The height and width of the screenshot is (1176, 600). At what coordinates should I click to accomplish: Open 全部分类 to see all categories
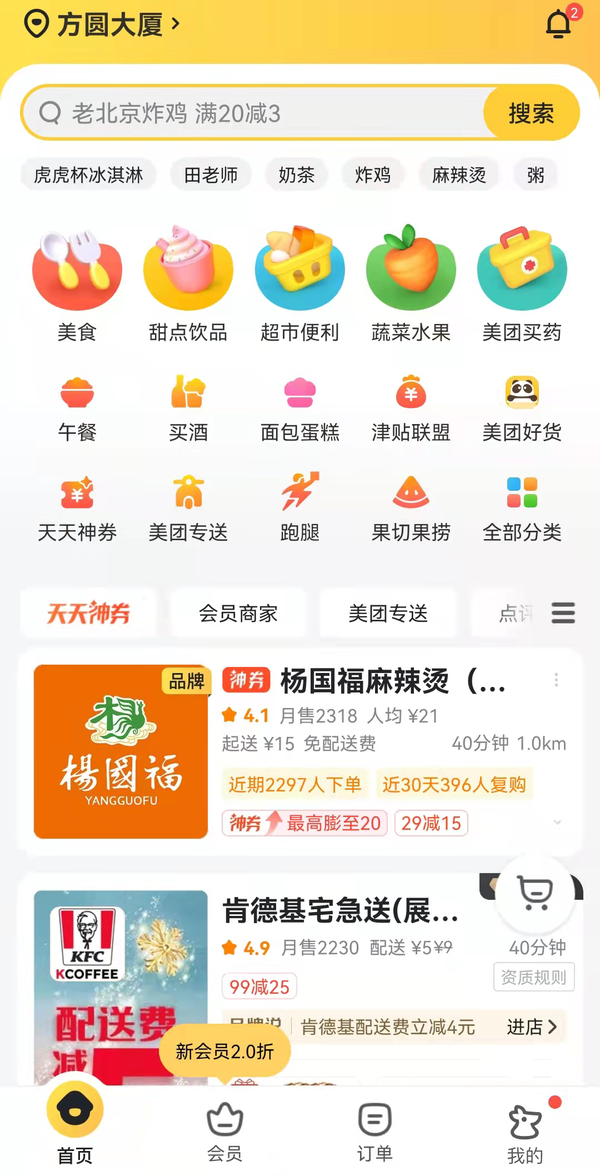click(522, 508)
